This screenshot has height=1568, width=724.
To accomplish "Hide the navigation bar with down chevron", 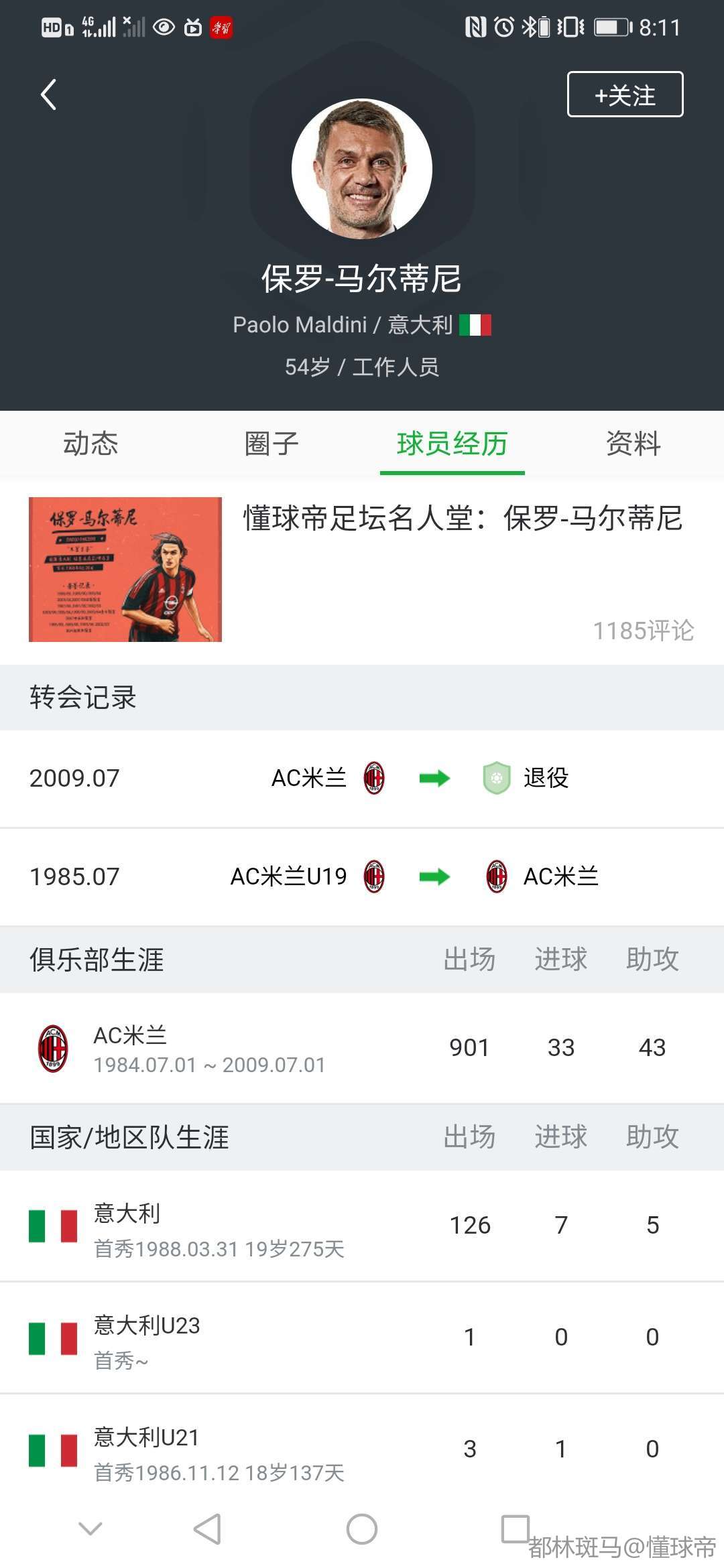I will click(x=90, y=1529).
